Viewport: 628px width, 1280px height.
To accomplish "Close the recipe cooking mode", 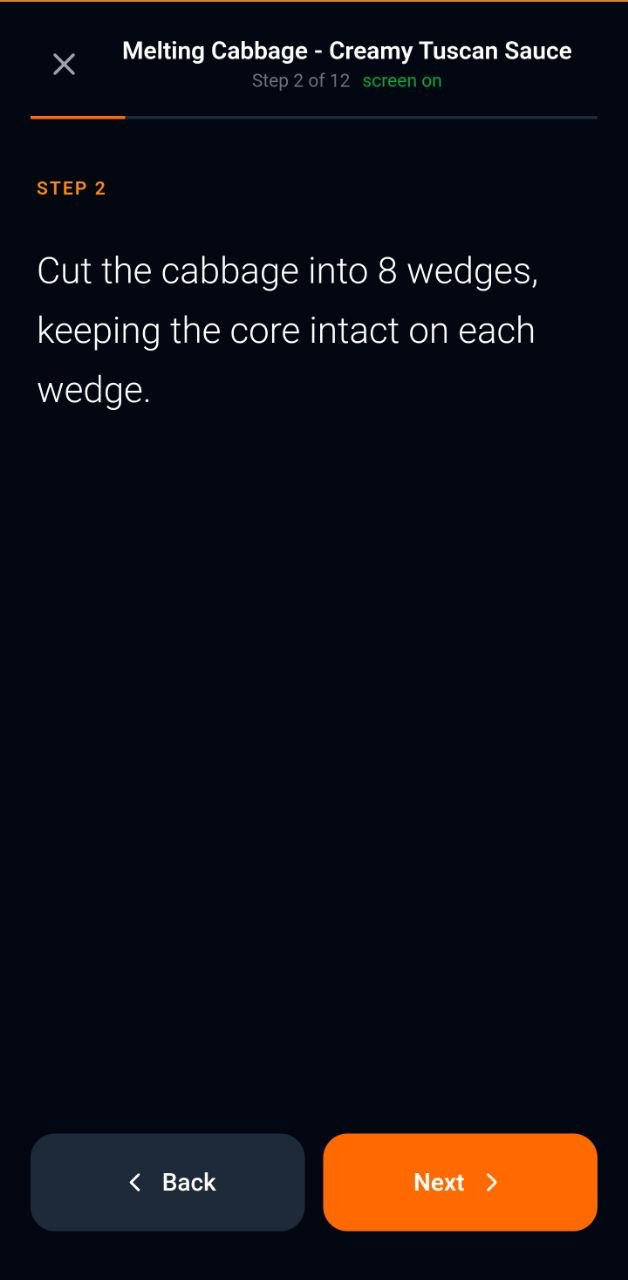I will [64, 65].
